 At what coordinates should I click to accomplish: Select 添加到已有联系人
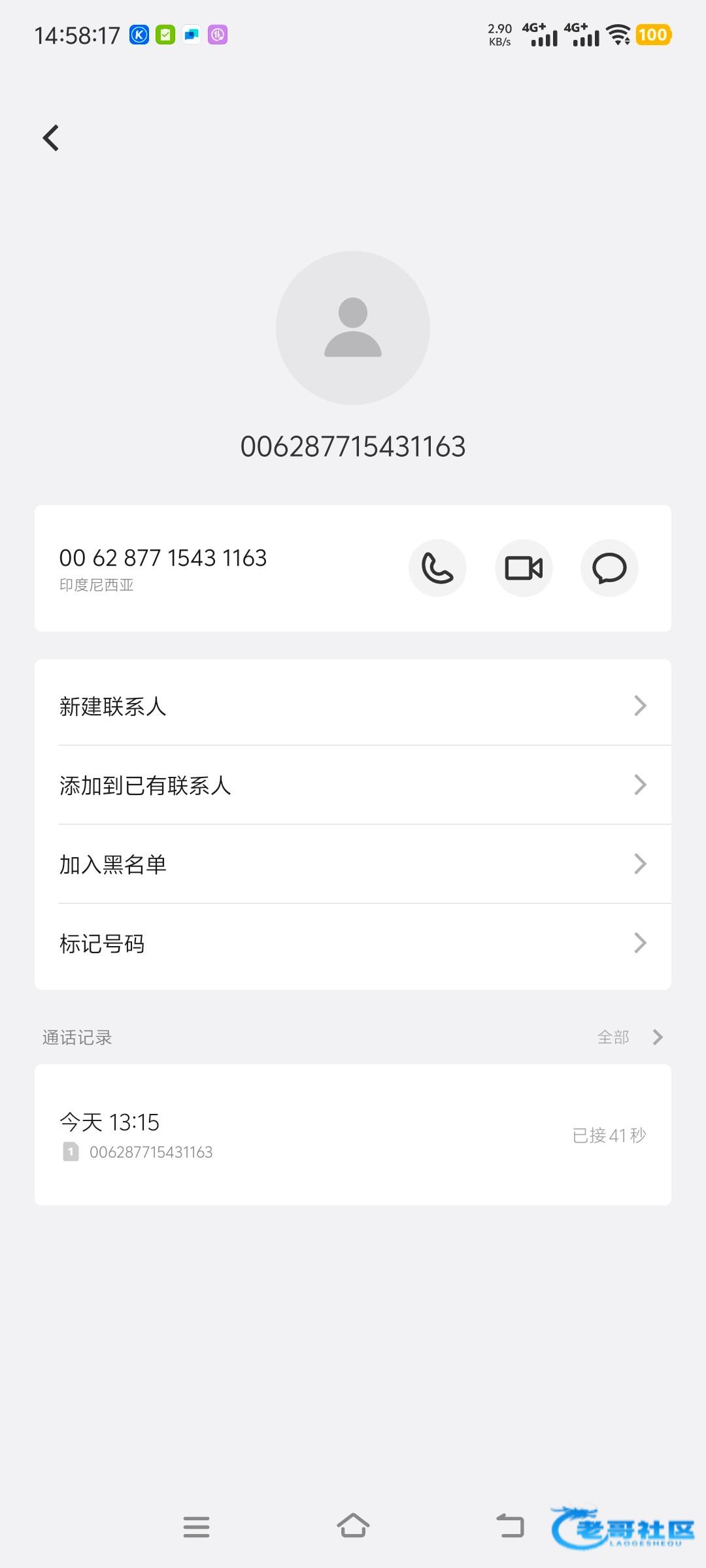click(x=353, y=785)
